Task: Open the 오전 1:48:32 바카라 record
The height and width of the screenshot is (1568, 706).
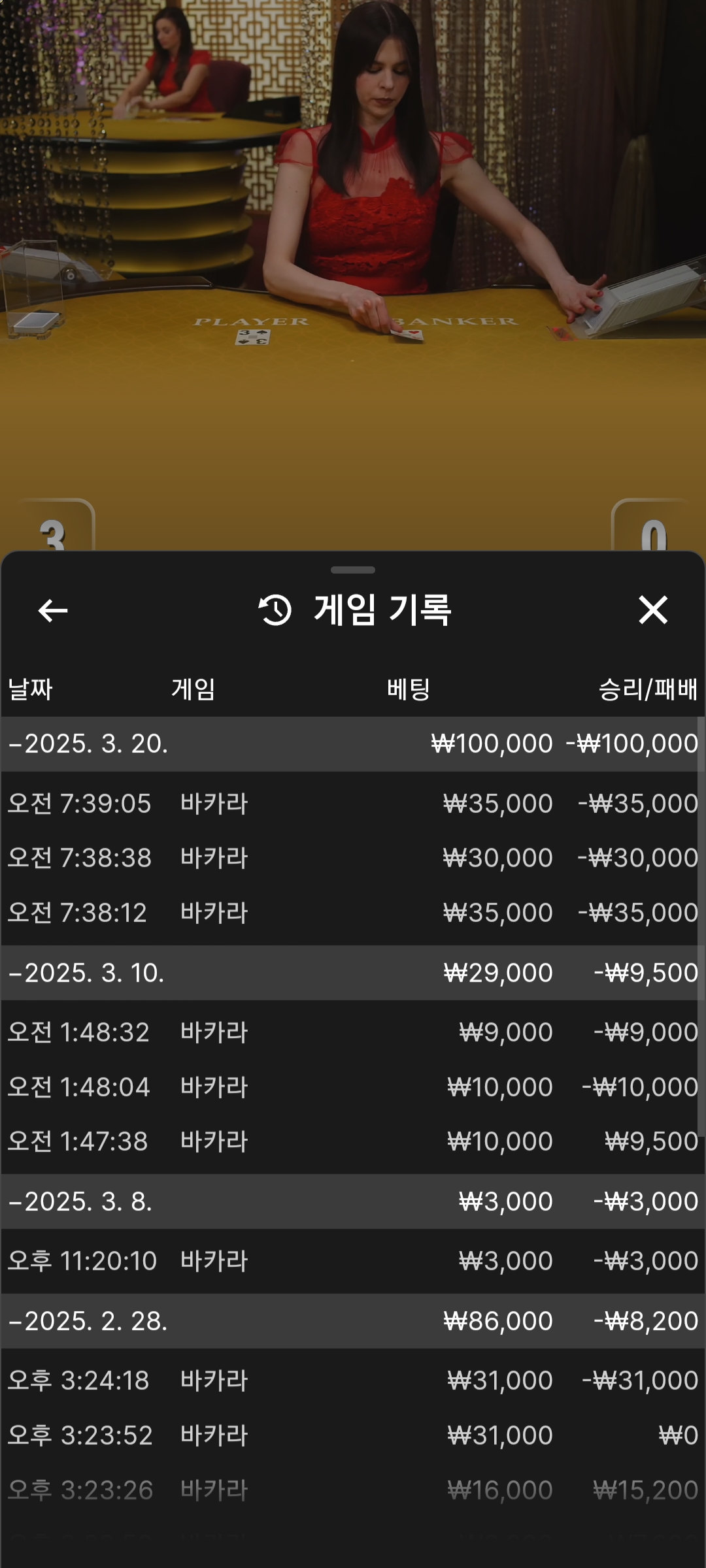Action: 353,1032
